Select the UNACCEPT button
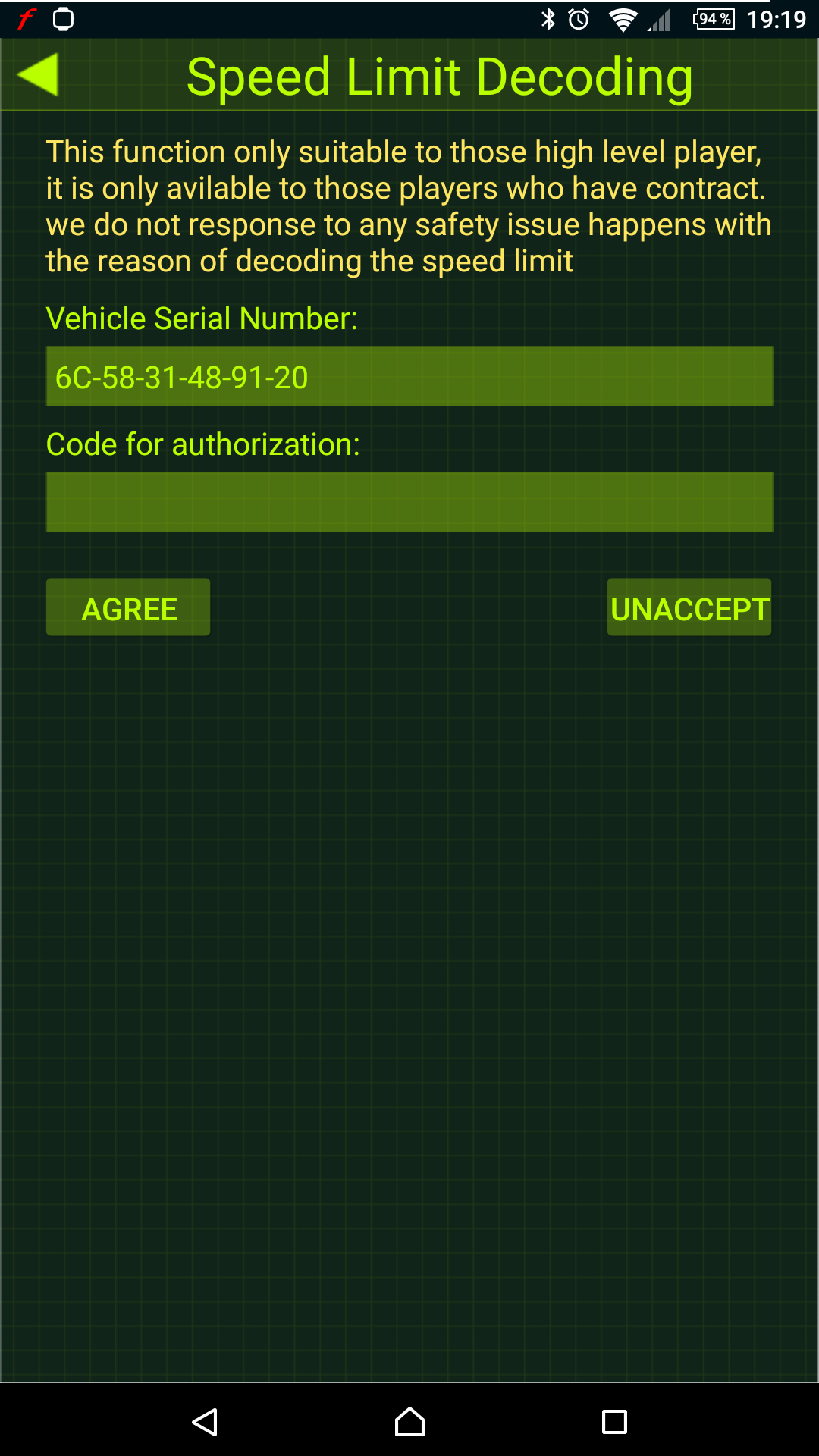The height and width of the screenshot is (1456, 819). click(x=689, y=607)
